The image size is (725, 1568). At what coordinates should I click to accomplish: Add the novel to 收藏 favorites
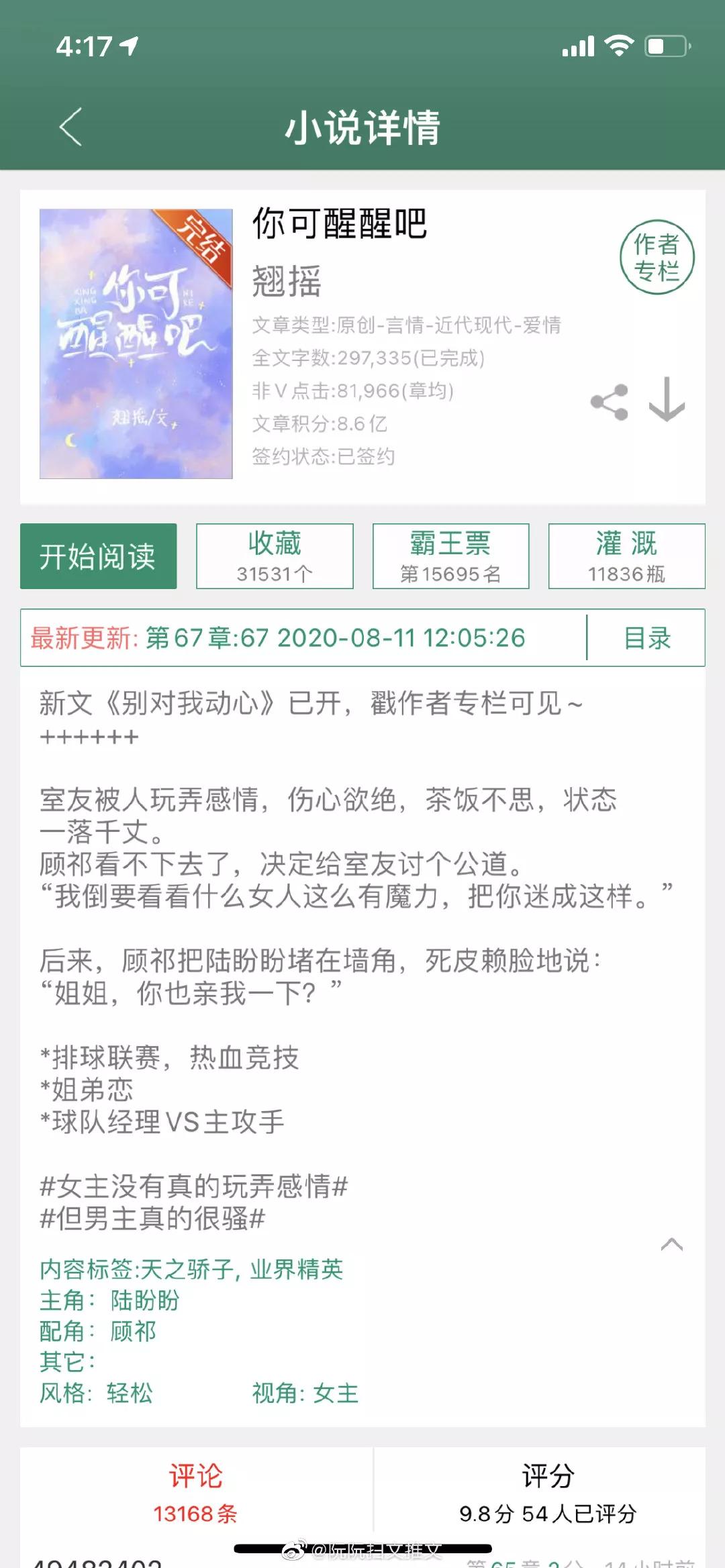point(274,556)
